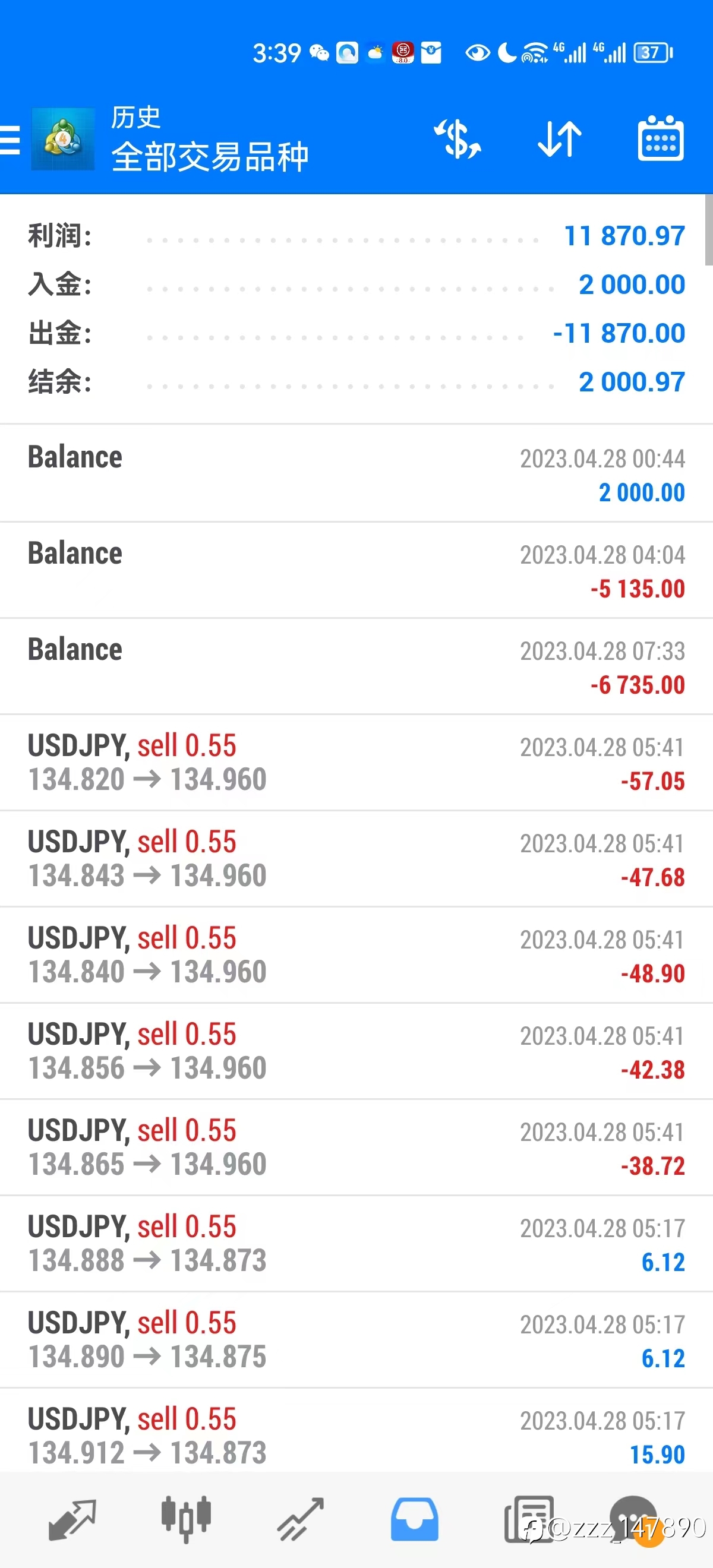Open the Balance entry of -6 735.00

coord(356,666)
